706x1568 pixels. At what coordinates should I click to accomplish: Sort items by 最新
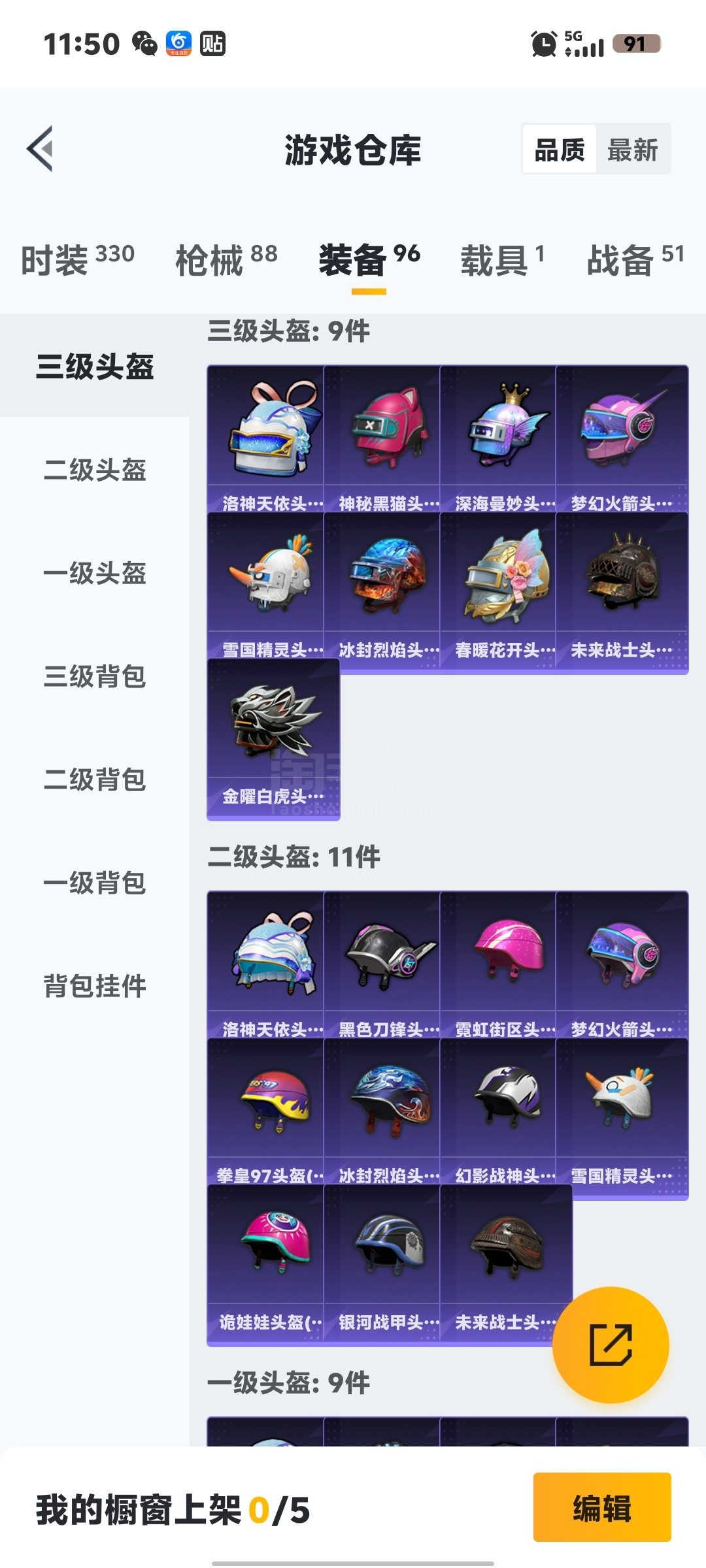632,150
